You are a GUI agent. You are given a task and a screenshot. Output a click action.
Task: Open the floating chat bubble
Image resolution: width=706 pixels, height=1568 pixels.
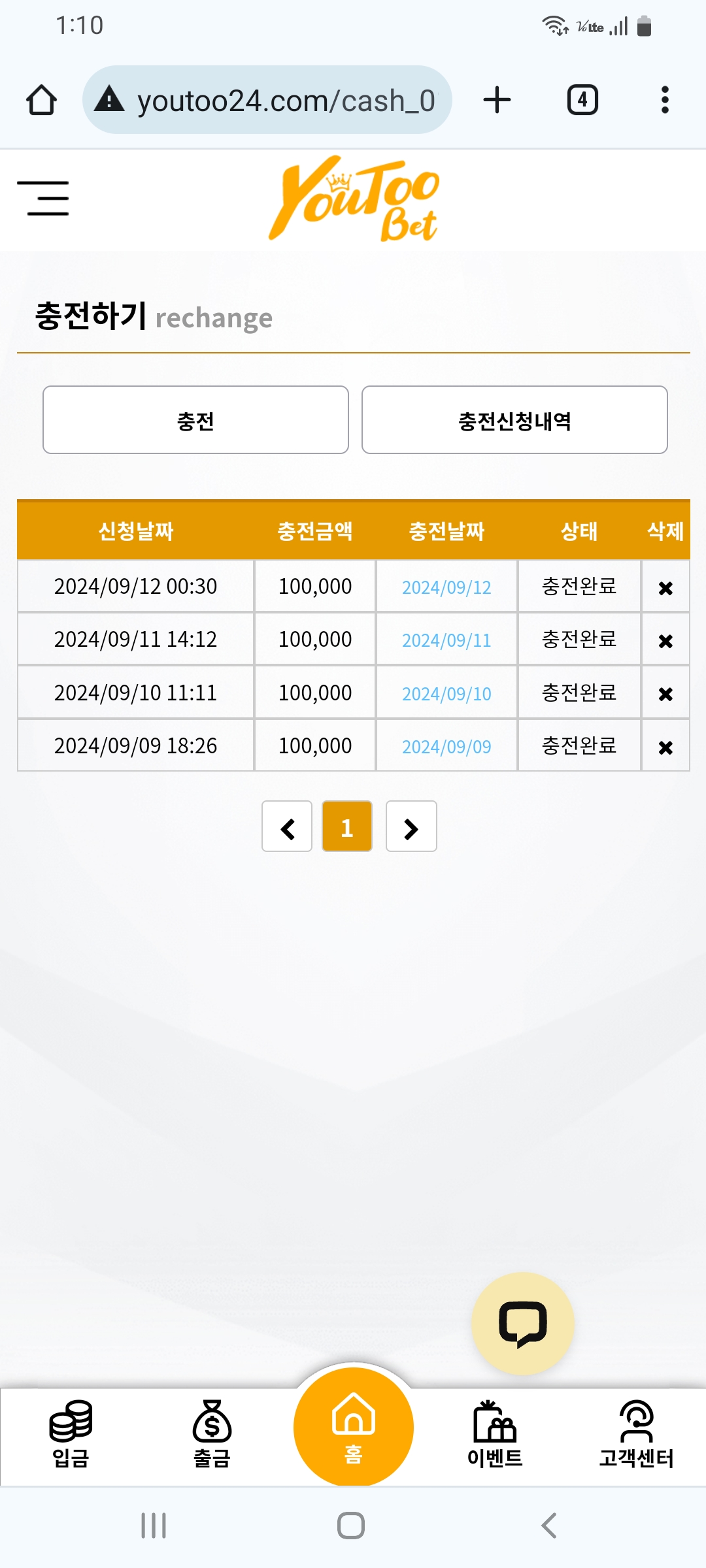(x=522, y=1324)
